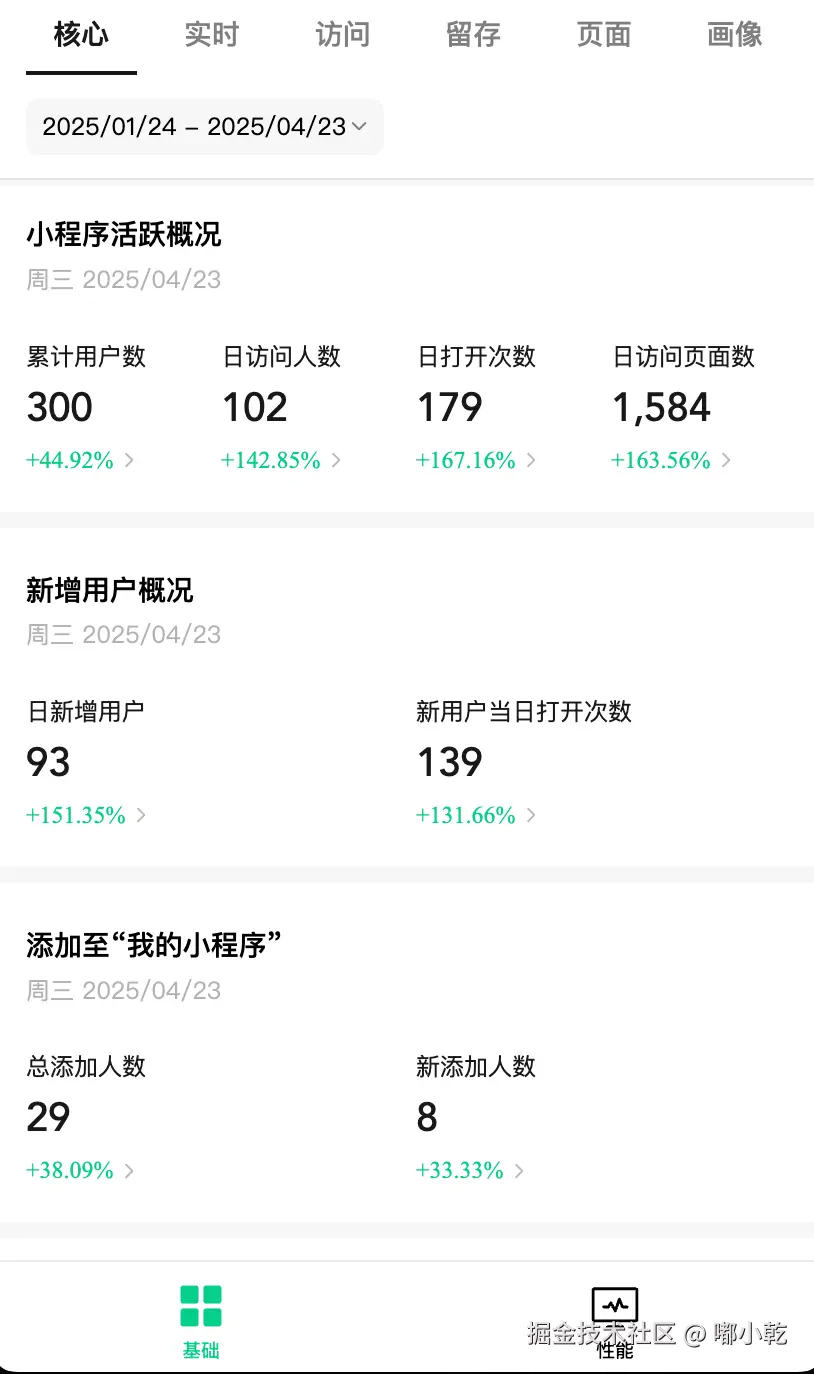This screenshot has height=1374, width=814.
Task: Select the 页面 tab
Action: 604,35
